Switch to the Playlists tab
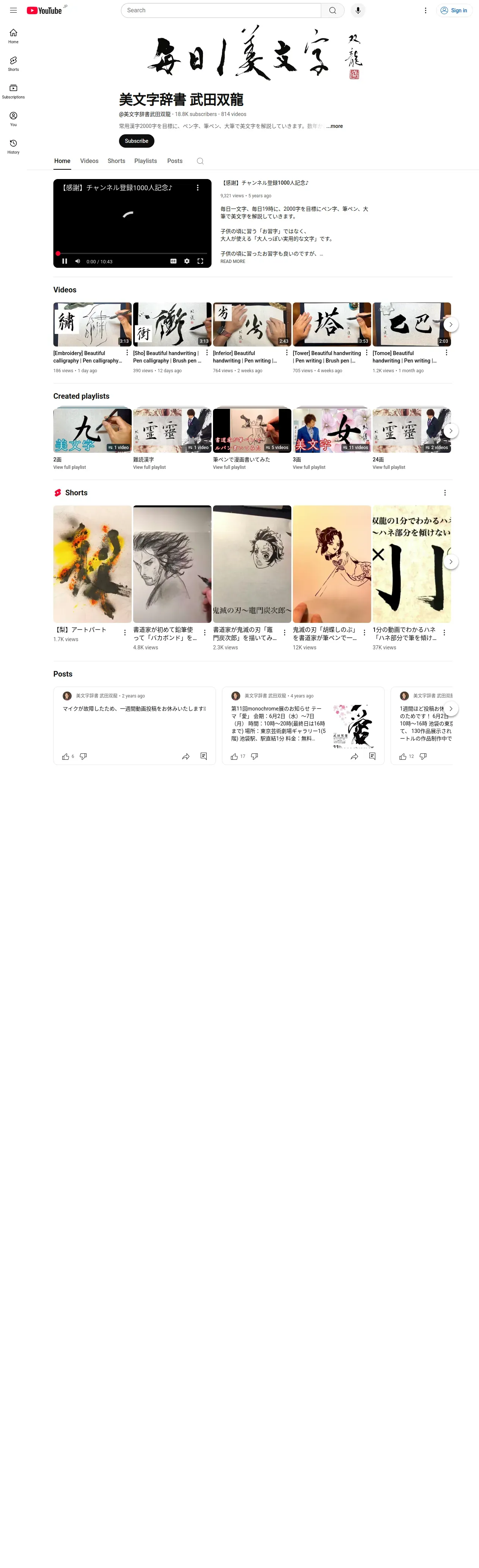Screen dimensions: 479x1568 (145, 161)
